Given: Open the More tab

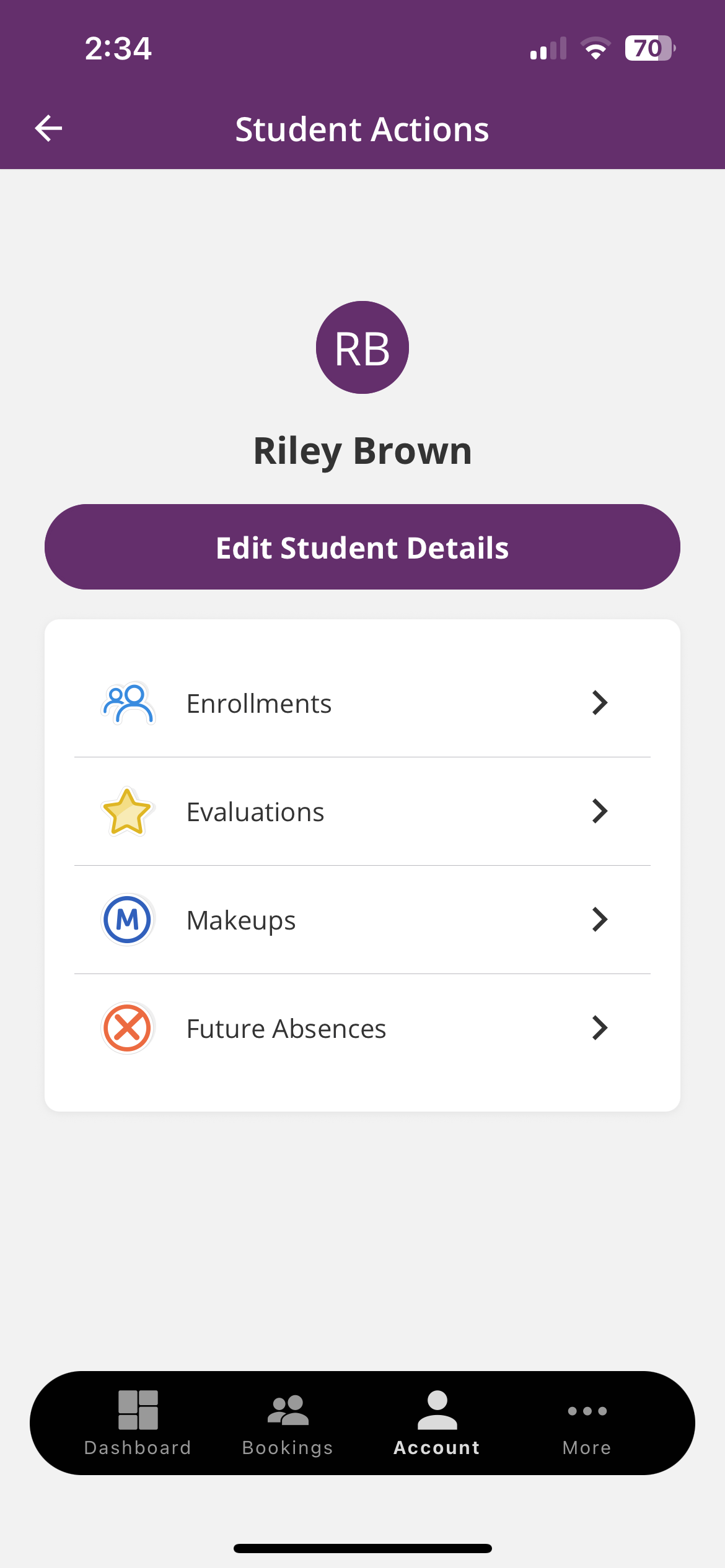Looking at the screenshot, I should (587, 1422).
